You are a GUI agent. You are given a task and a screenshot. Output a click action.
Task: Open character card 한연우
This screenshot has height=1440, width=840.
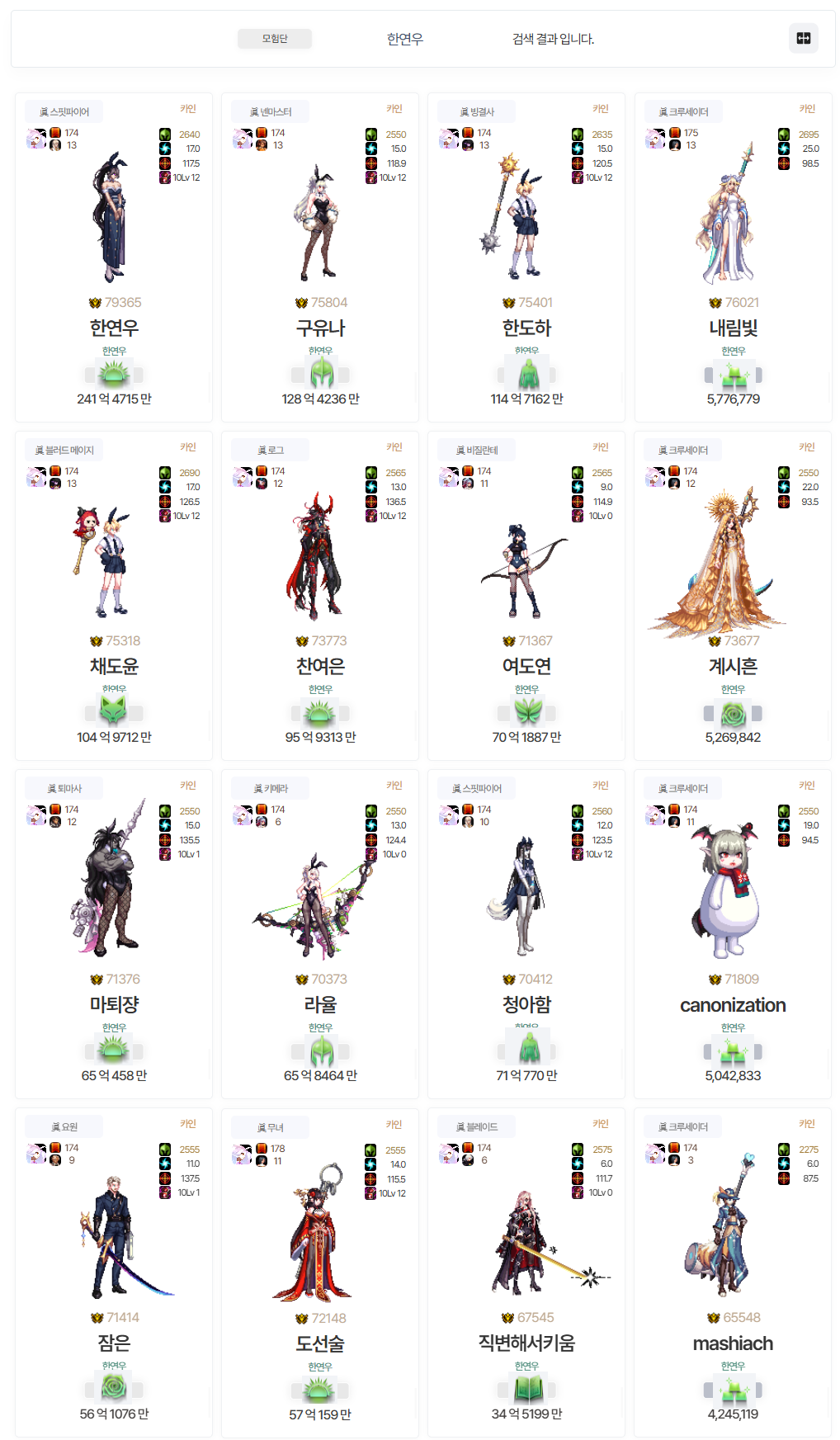[x=114, y=257]
